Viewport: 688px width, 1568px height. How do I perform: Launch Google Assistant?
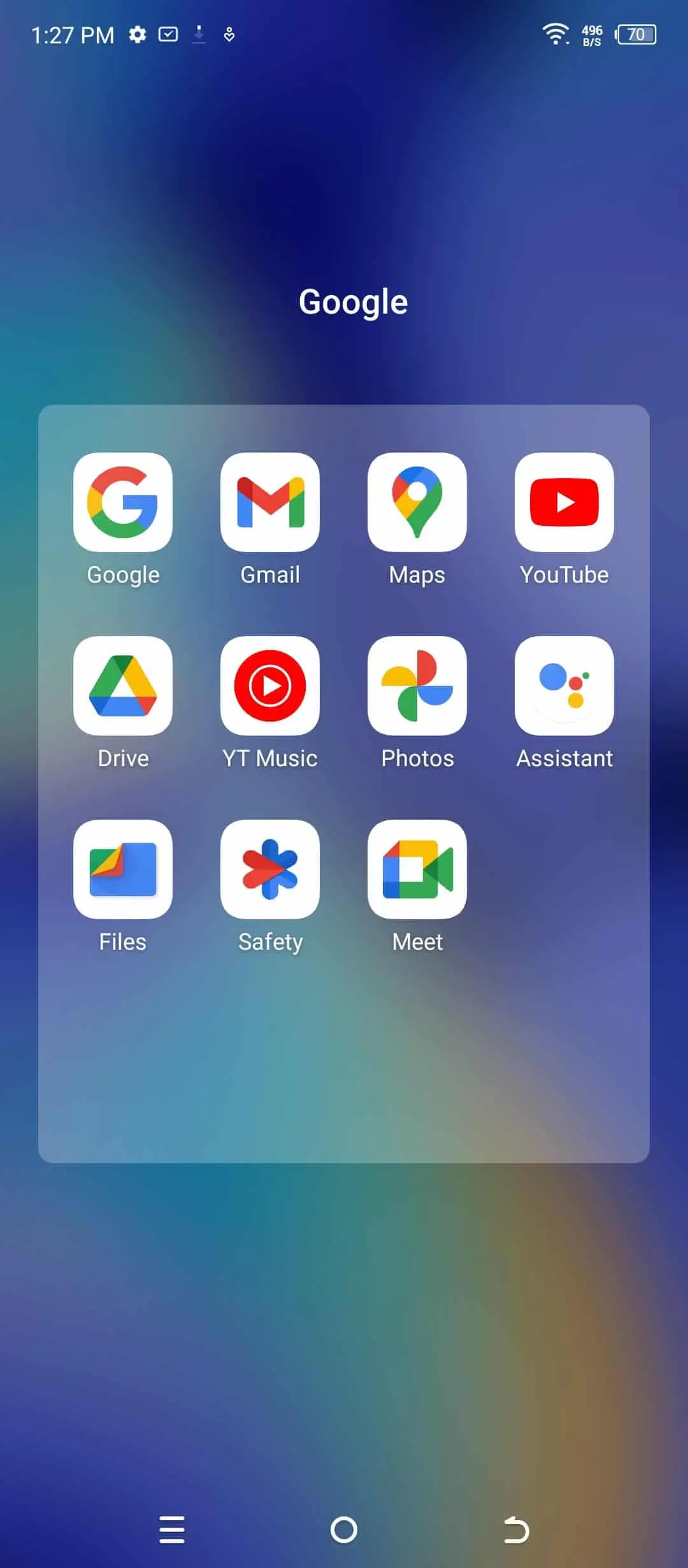pyautogui.click(x=564, y=686)
